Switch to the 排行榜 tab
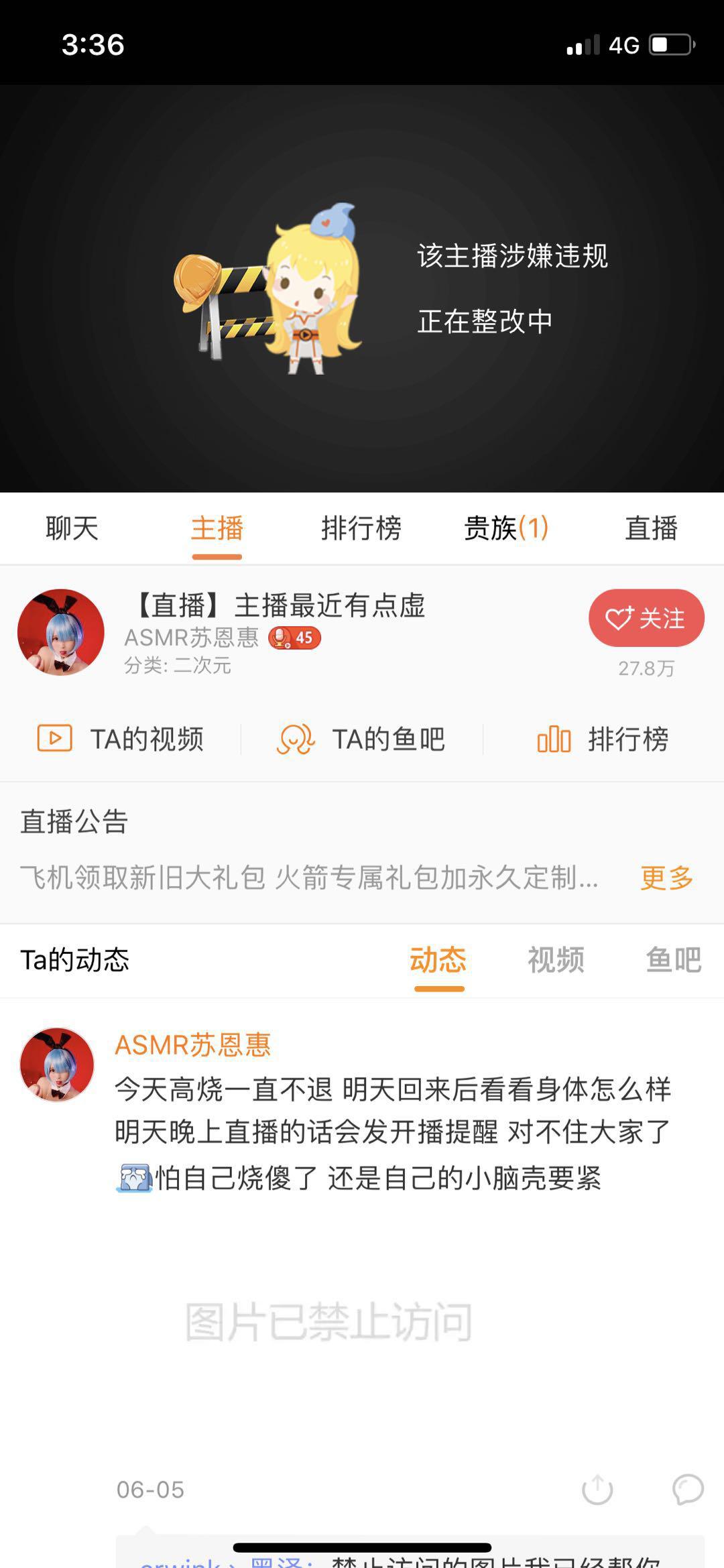The width and height of the screenshot is (724, 1568). pyautogui.click(x=361, y=530)
